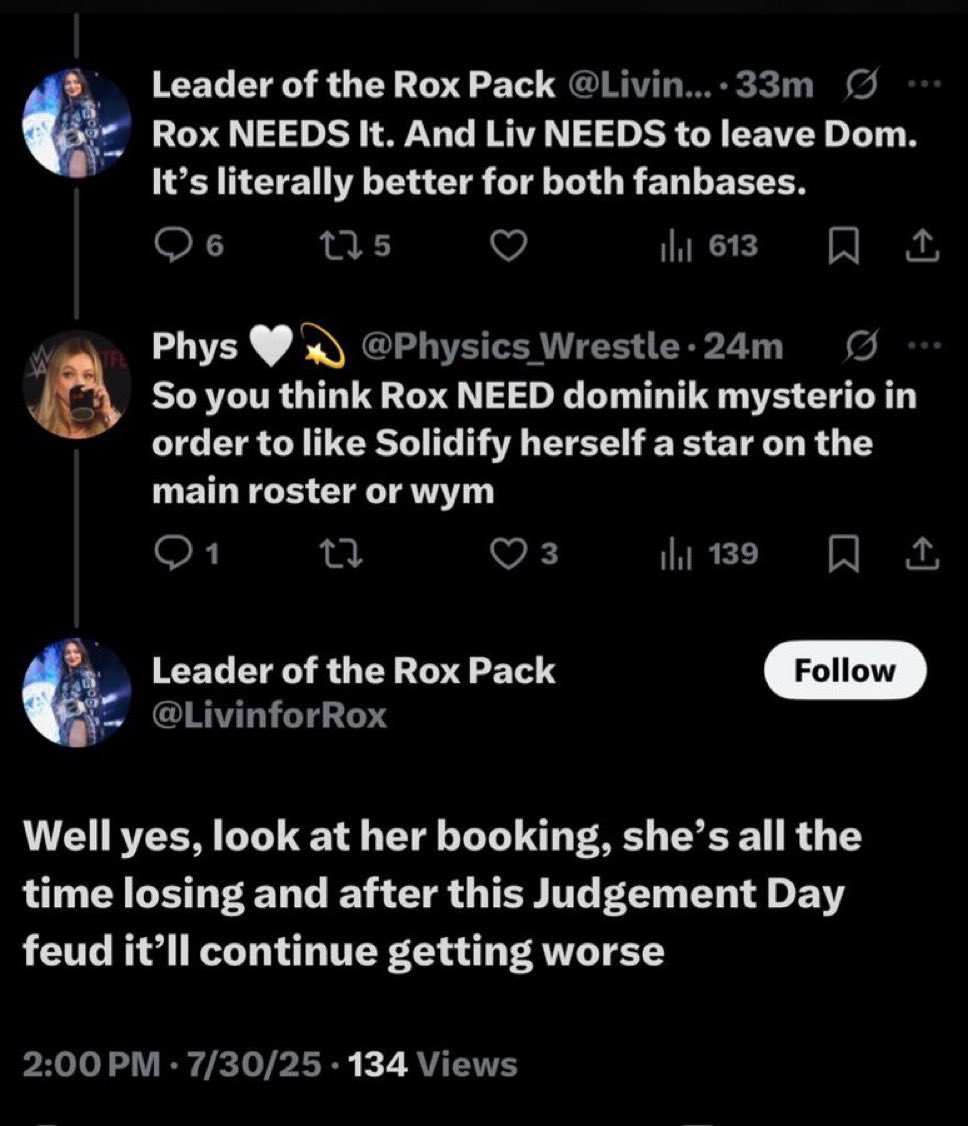Share Phys's tweet
Viewport: 968px width, 1126px height.
click(925, 554)
